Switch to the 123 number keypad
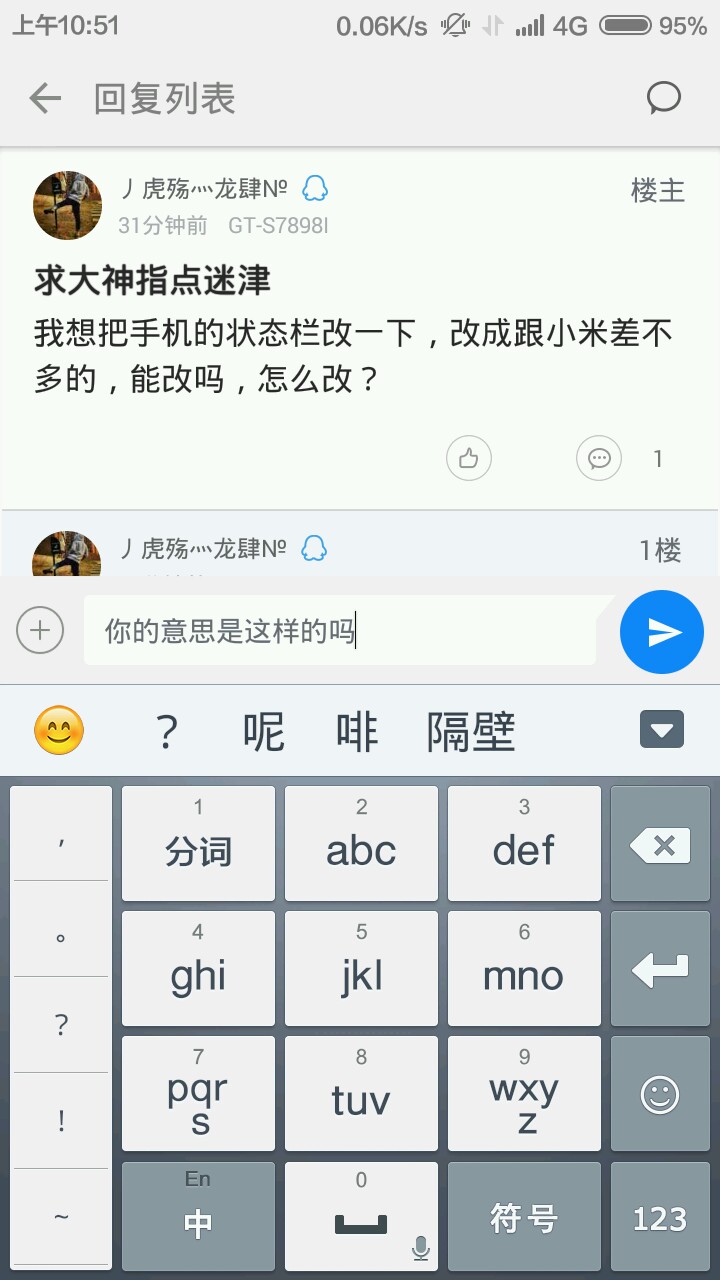Viewport: 720px width, 1280px height. click(x=660, y=1217)
